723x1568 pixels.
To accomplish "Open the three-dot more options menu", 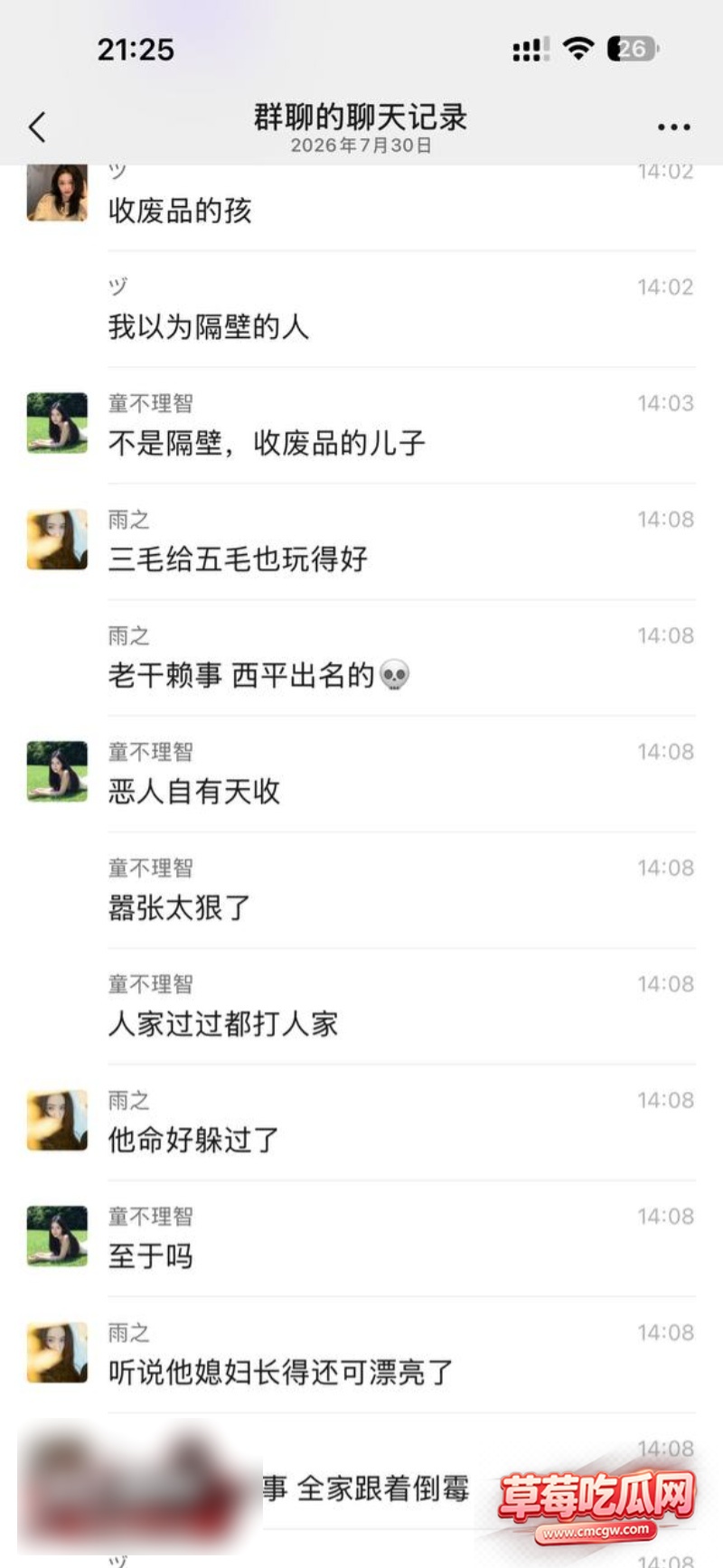I will pos(673,127).
